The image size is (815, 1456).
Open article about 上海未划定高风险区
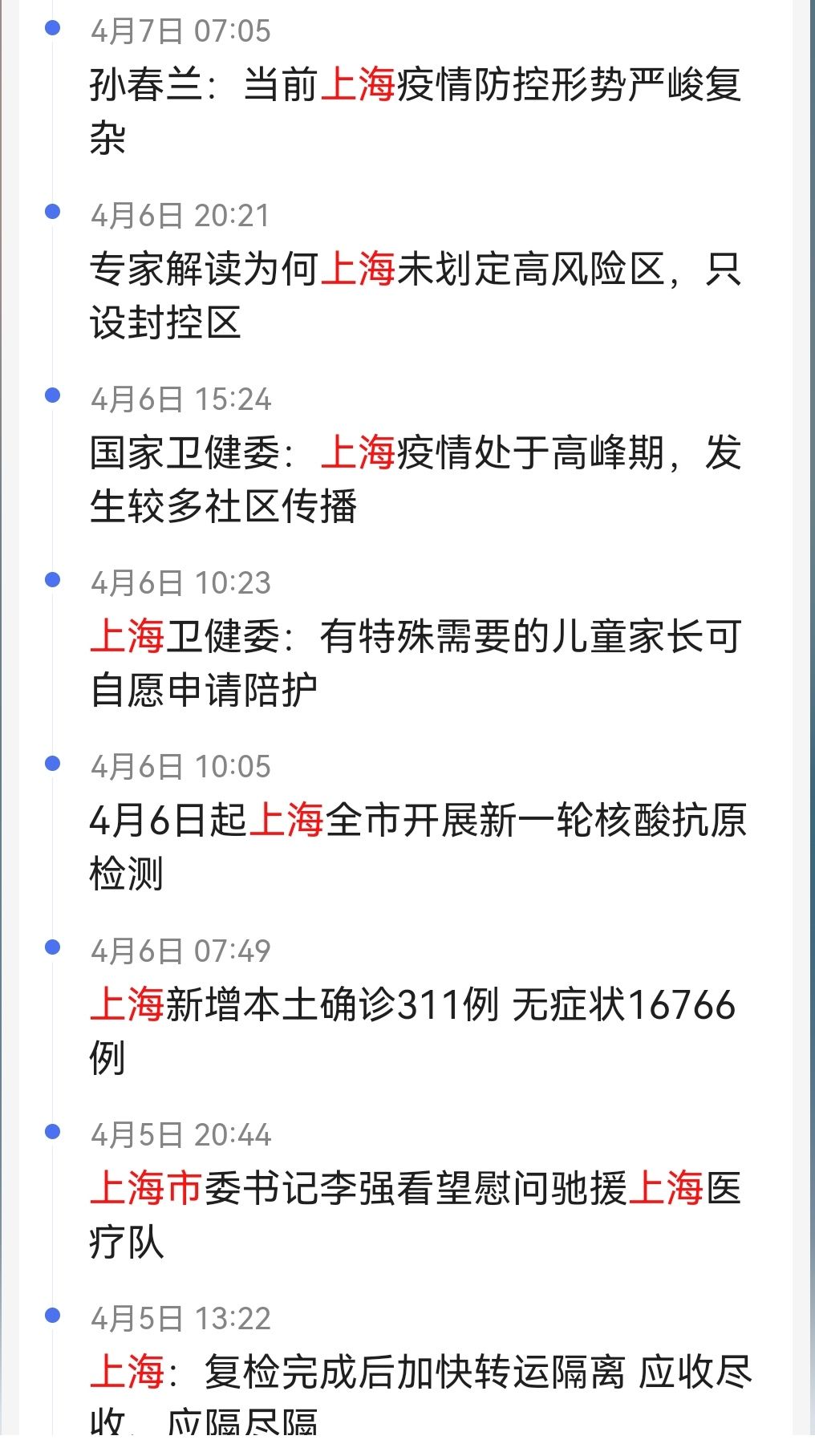[416, 295]
